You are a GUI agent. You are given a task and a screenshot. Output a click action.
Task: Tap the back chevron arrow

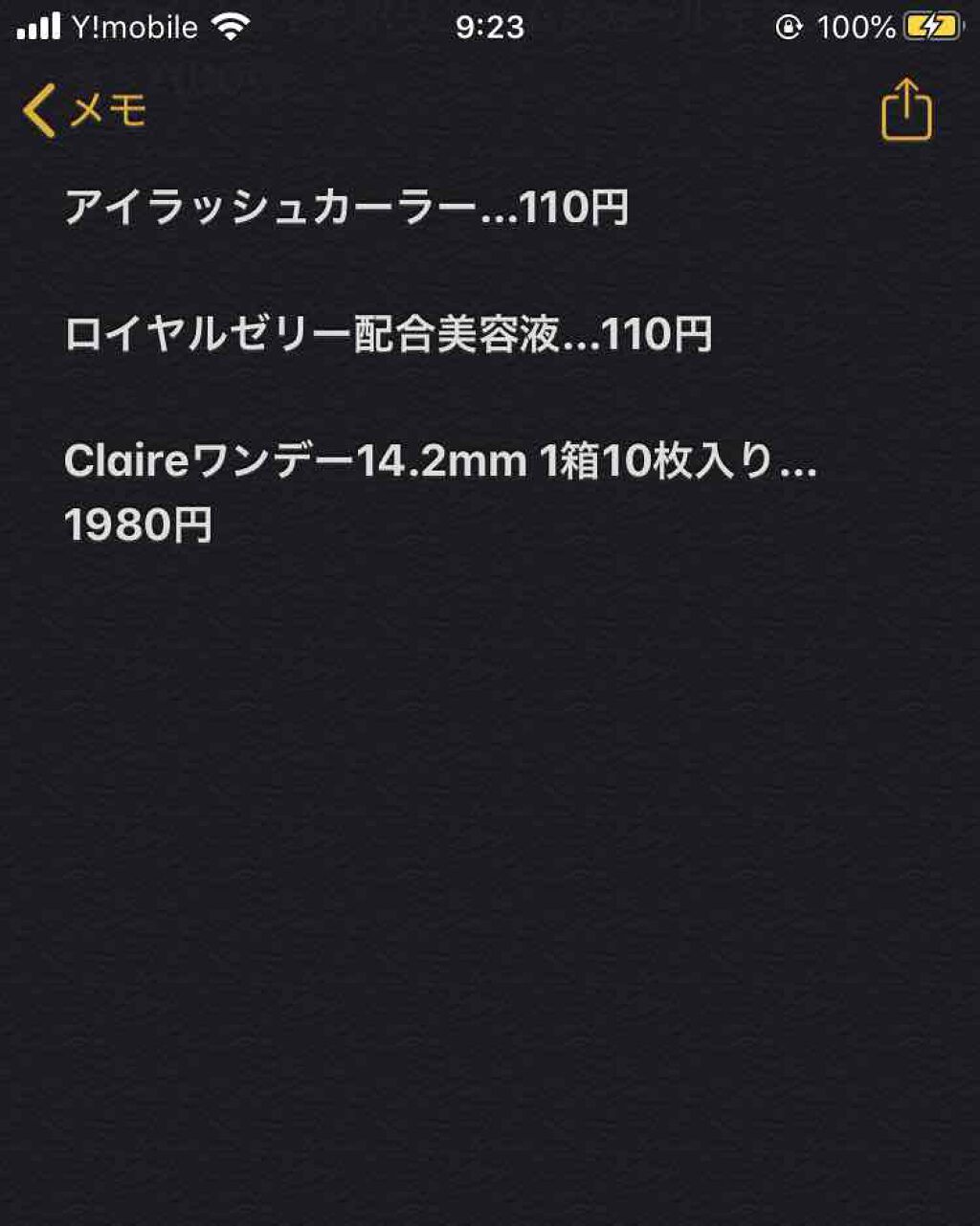point(38,109)
